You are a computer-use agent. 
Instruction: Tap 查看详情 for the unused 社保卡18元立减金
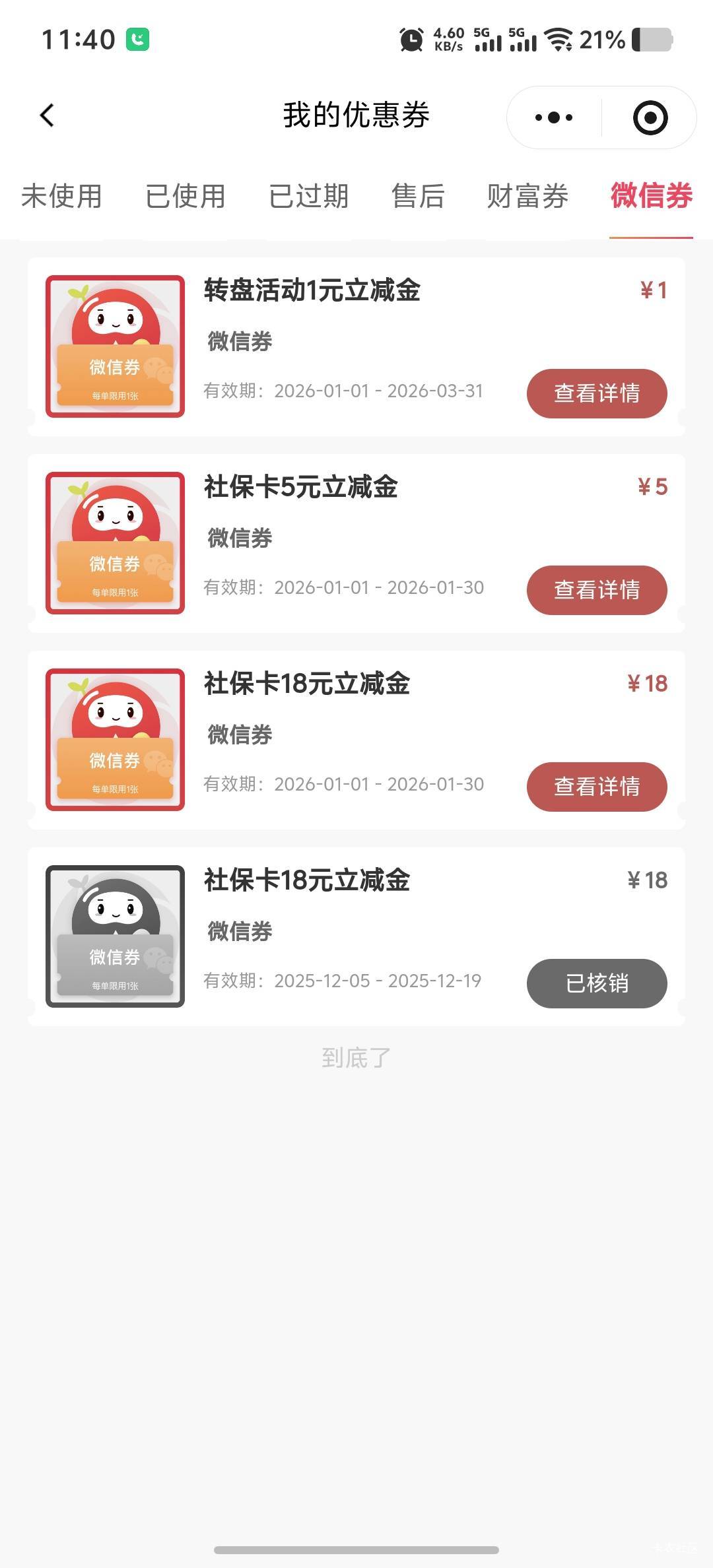(x=597, y=787)
